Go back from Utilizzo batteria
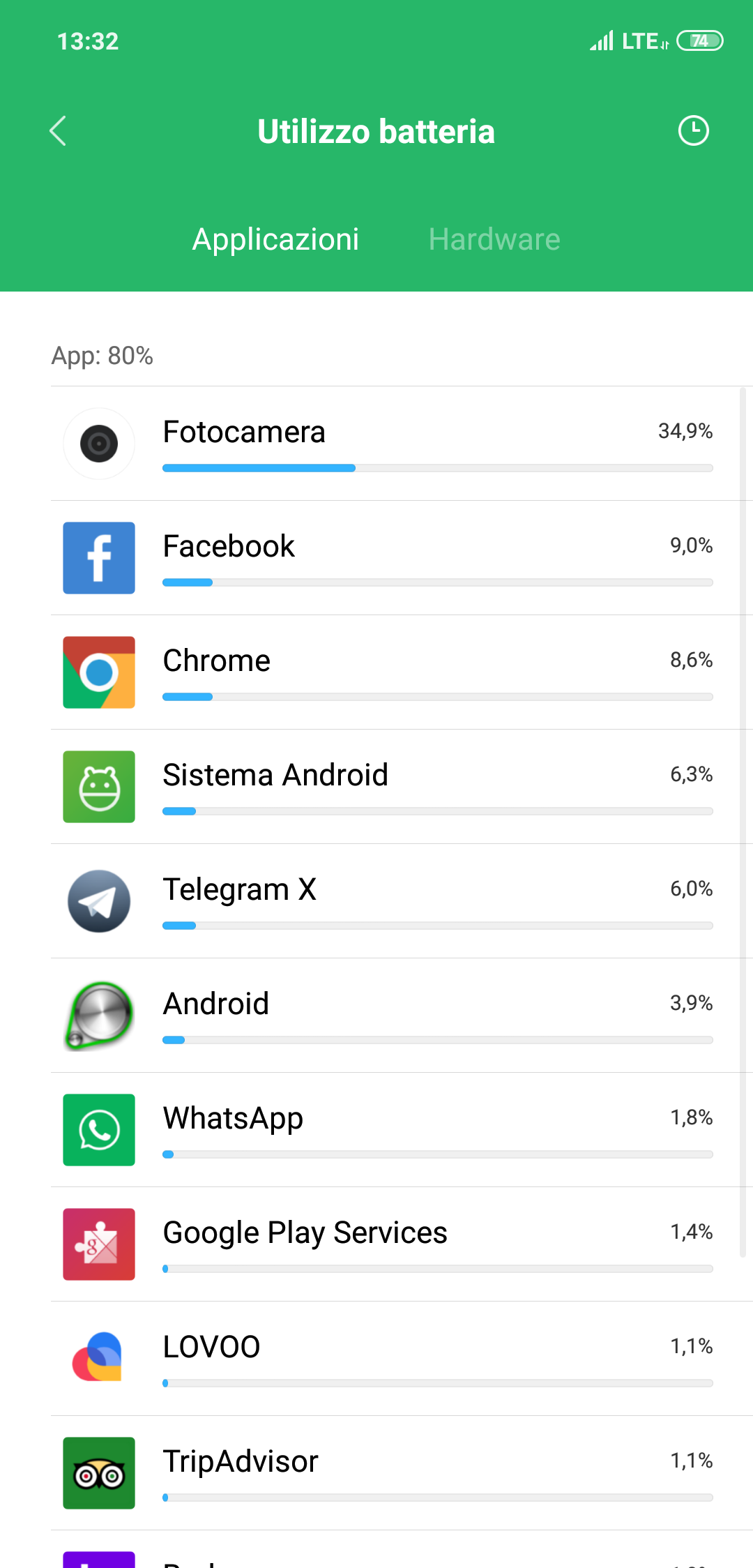 pos(59,131)
